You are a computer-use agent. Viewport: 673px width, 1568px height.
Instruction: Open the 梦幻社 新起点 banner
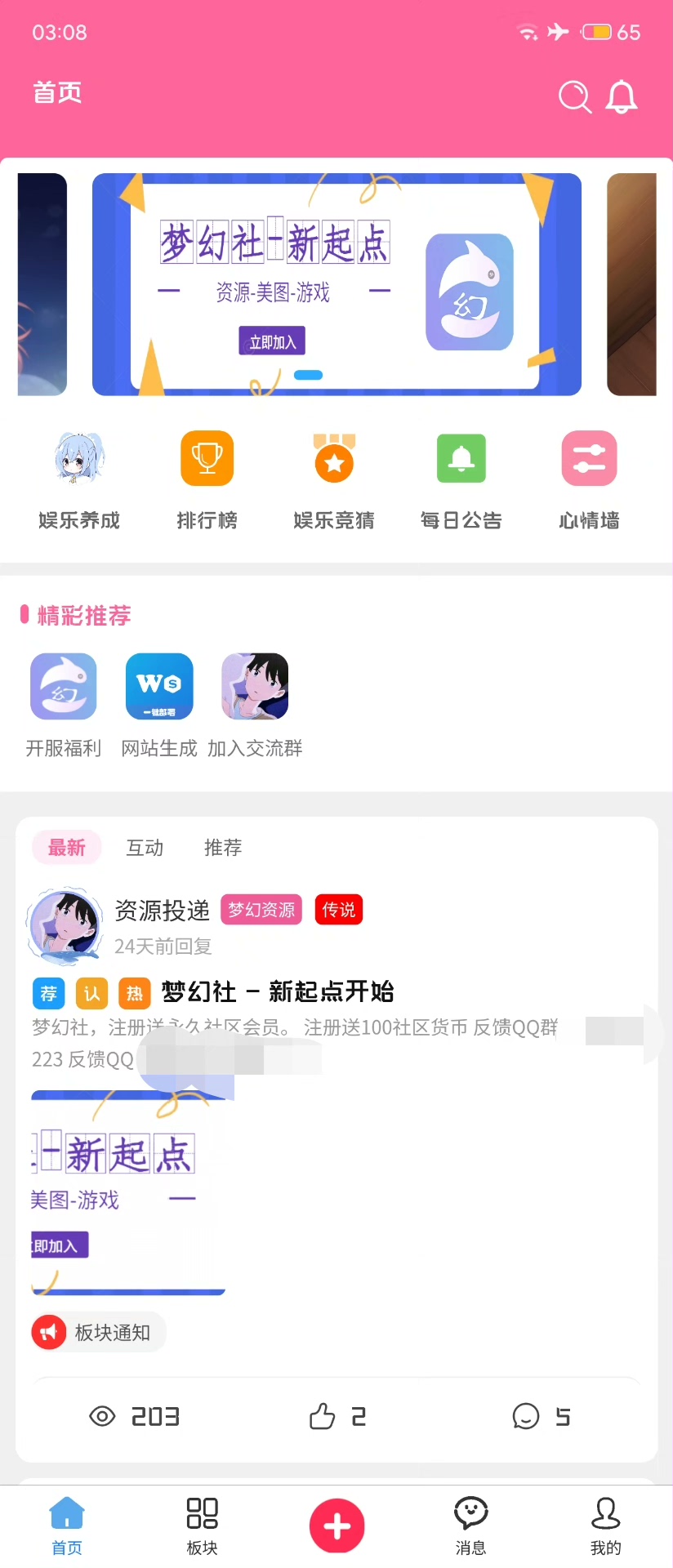pos(336,284)
